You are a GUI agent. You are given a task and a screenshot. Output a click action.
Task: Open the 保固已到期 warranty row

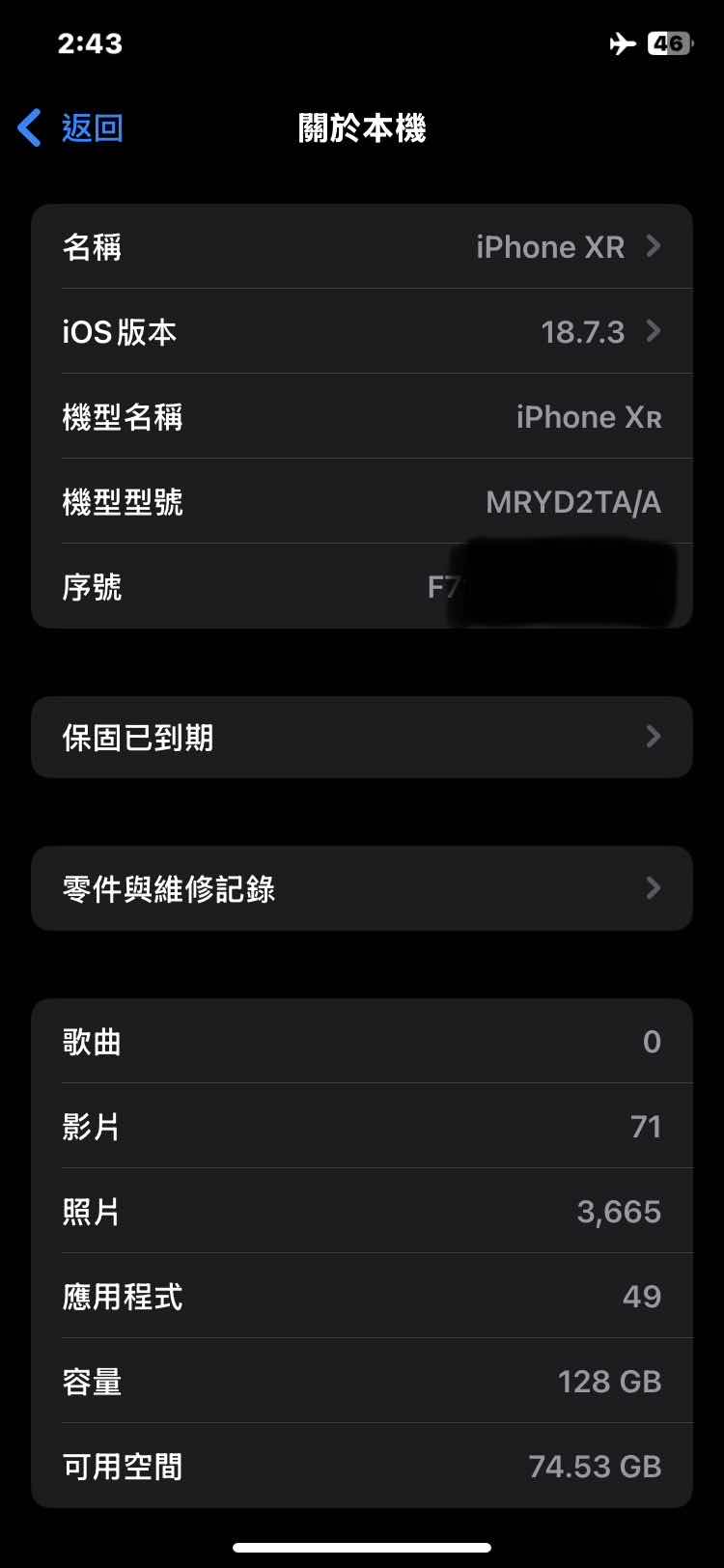[362, 738]
